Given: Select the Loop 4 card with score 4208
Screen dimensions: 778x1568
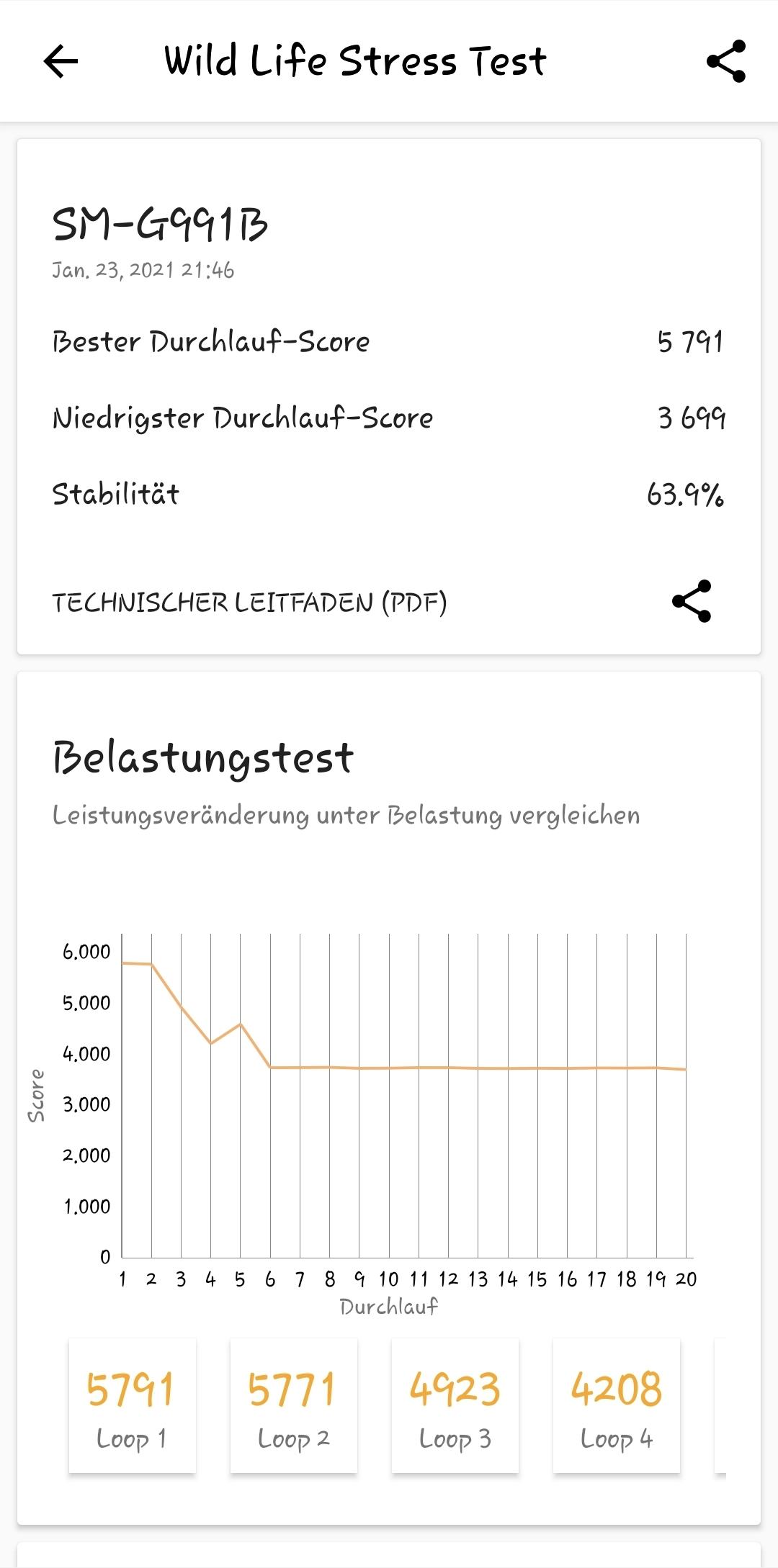Looking at the screenshot, I should pyautogui.click(x=617, y=1406).
